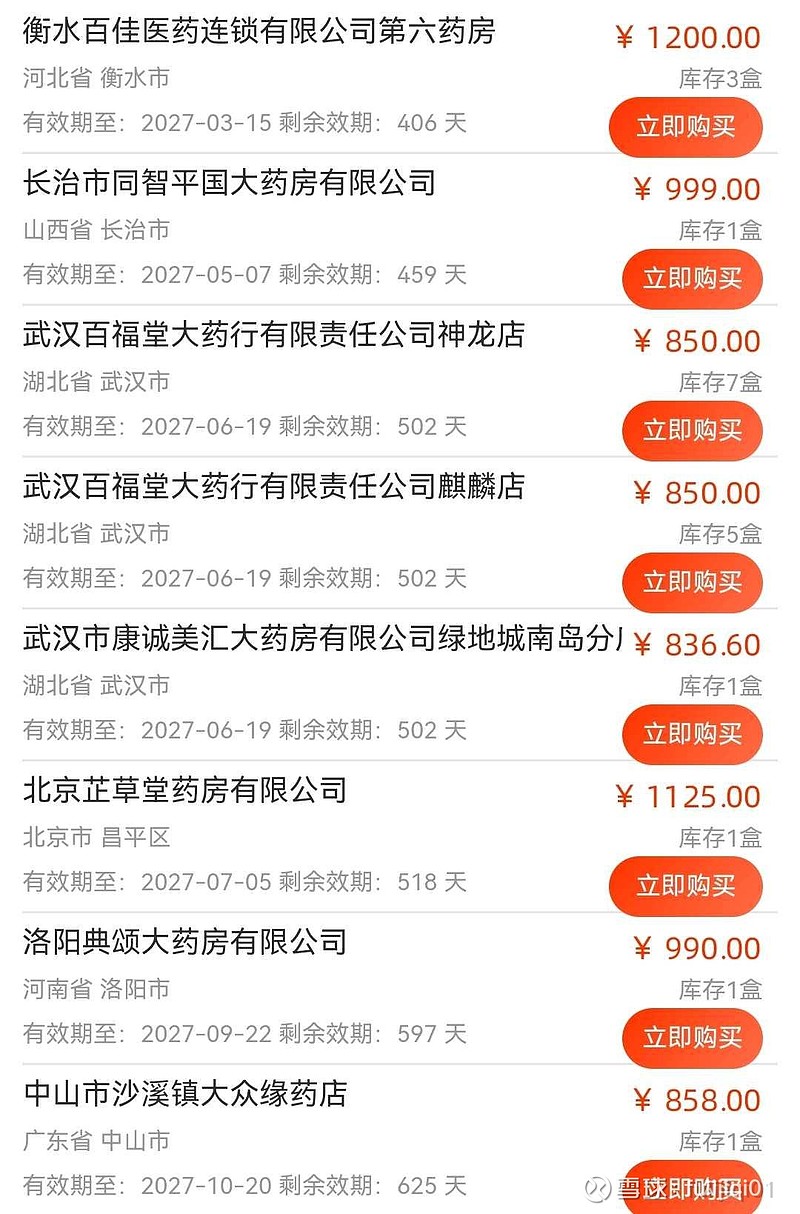Tap 立即购买 for 洛阳典颂大药房有限公司
Image resolution: width=800 pixels, height=1214 pixels.
[x=693, y=1038]
